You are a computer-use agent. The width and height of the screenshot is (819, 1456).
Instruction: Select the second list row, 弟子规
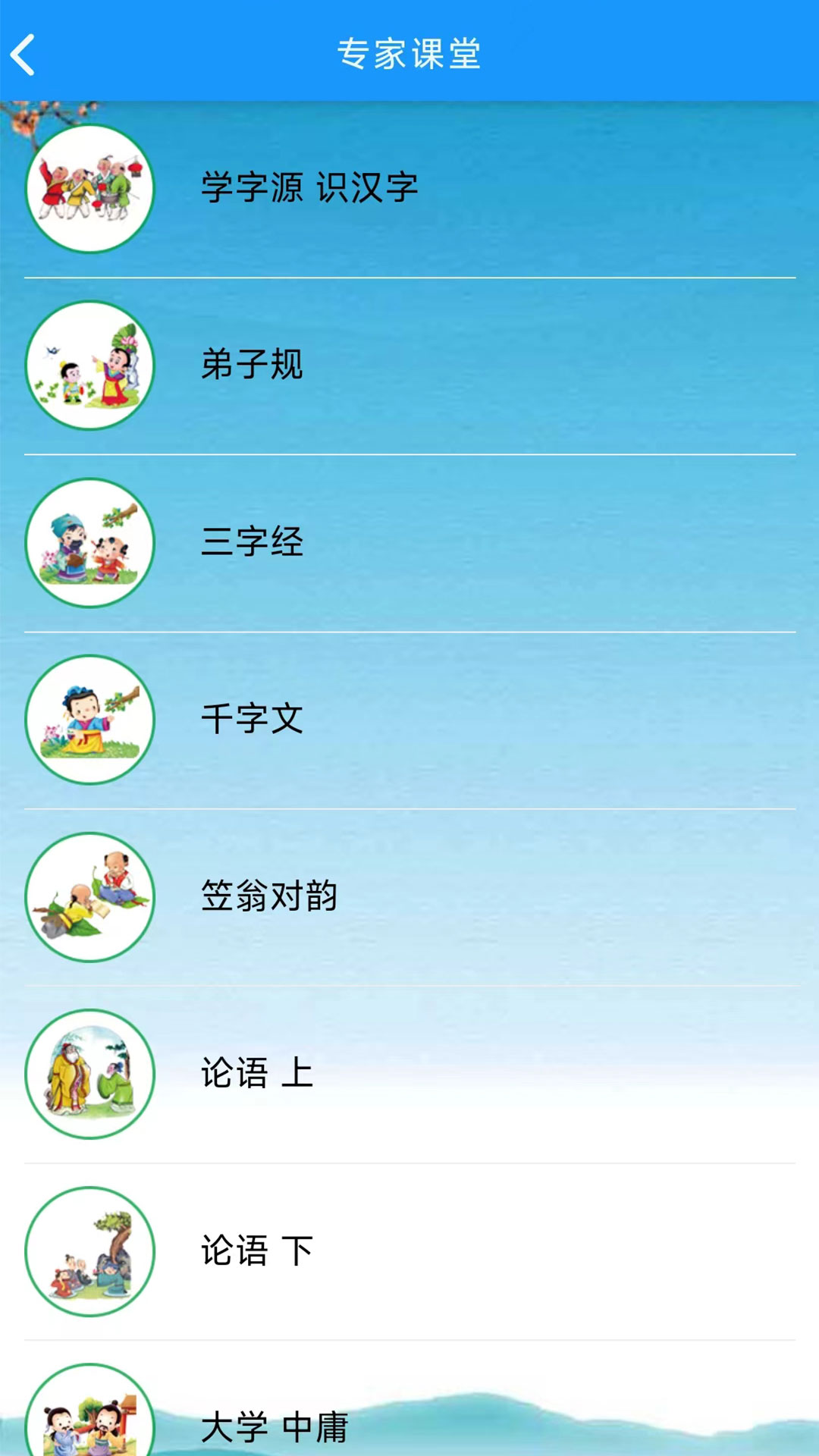coord(409,368)
